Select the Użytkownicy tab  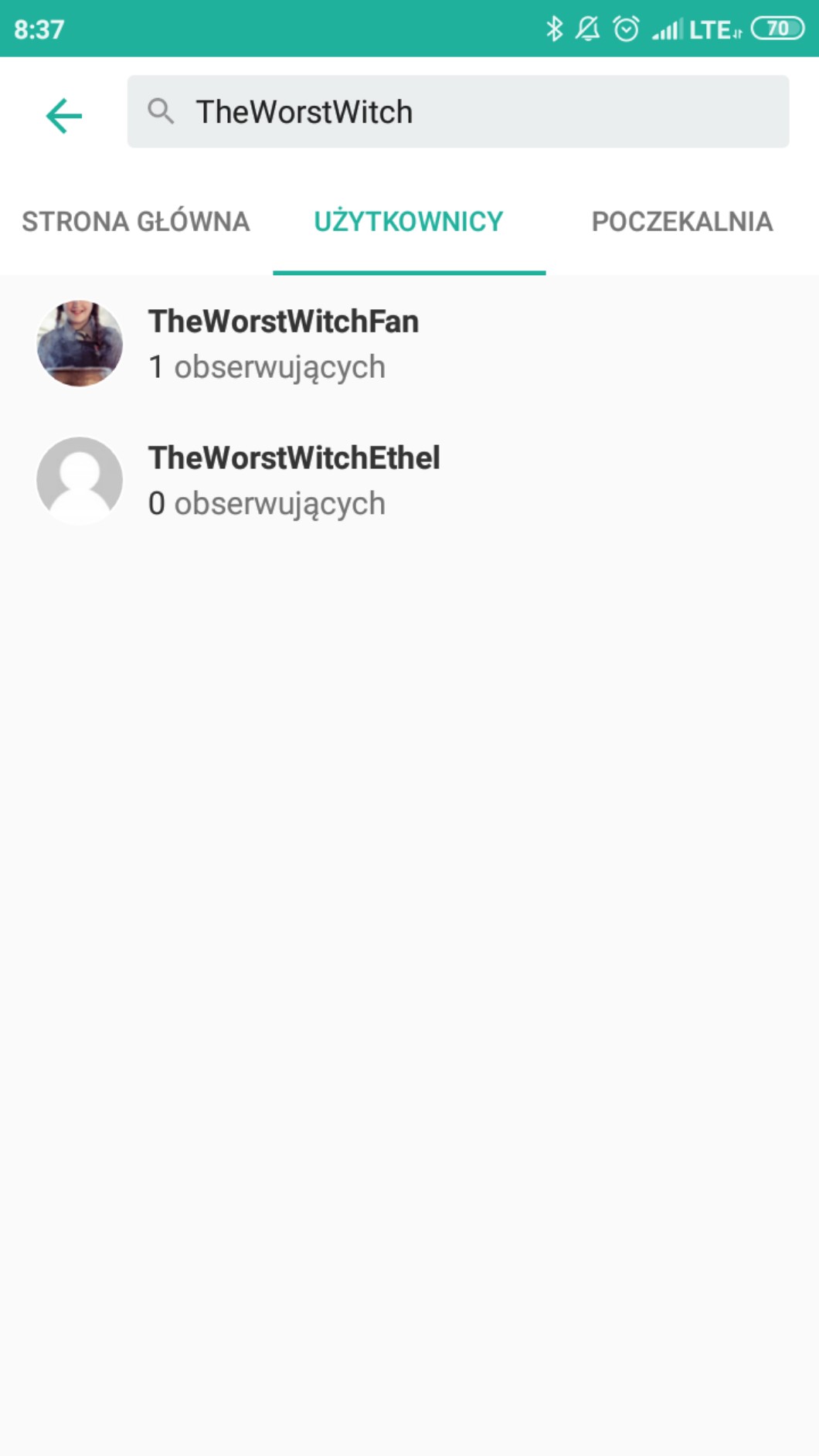409,222
